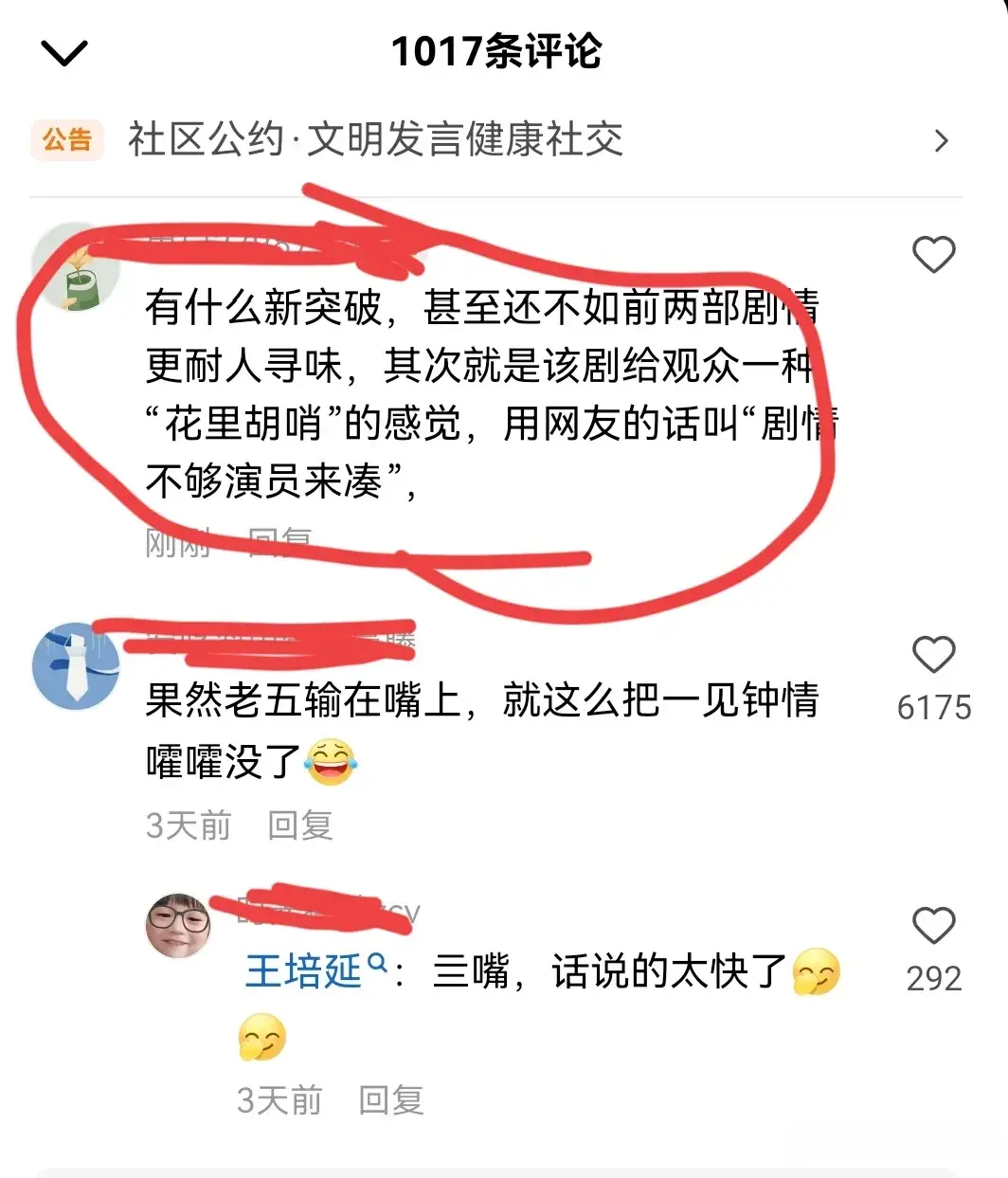Screen dimensions: 1008x1178
Task: Like the comment about 花里胡哨
Action: click(933, 255)
